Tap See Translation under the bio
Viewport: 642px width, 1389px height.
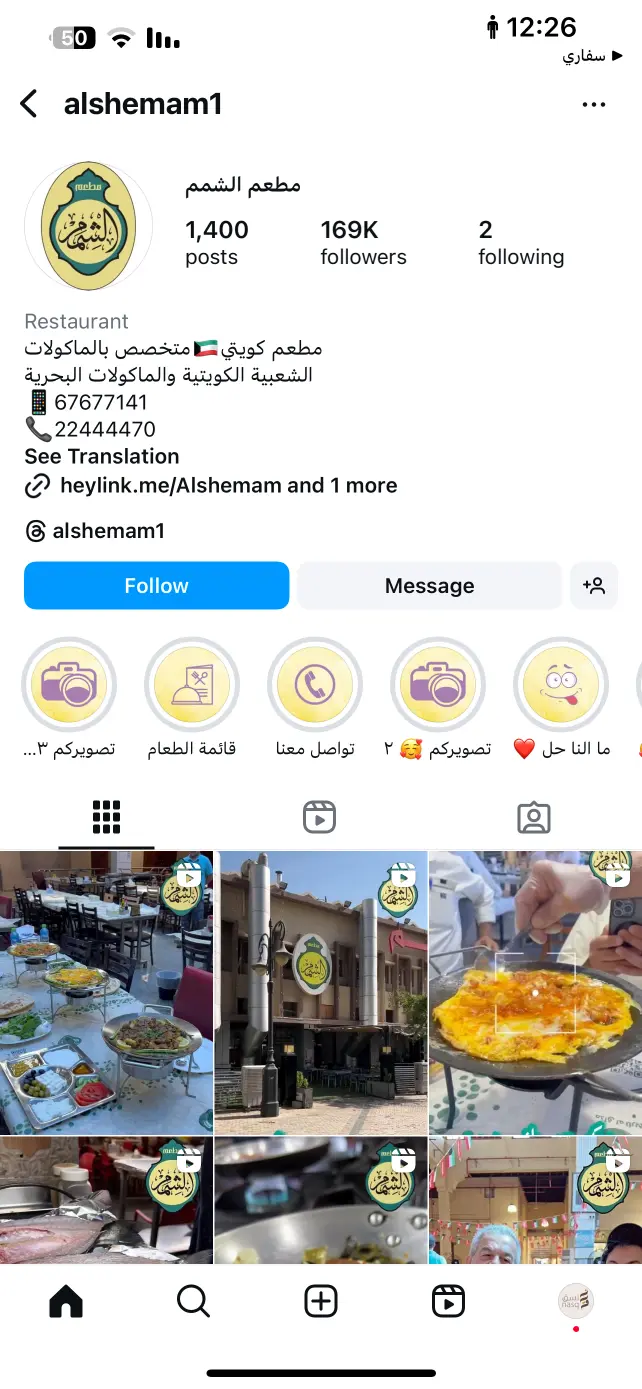click(x=102, y=457)
